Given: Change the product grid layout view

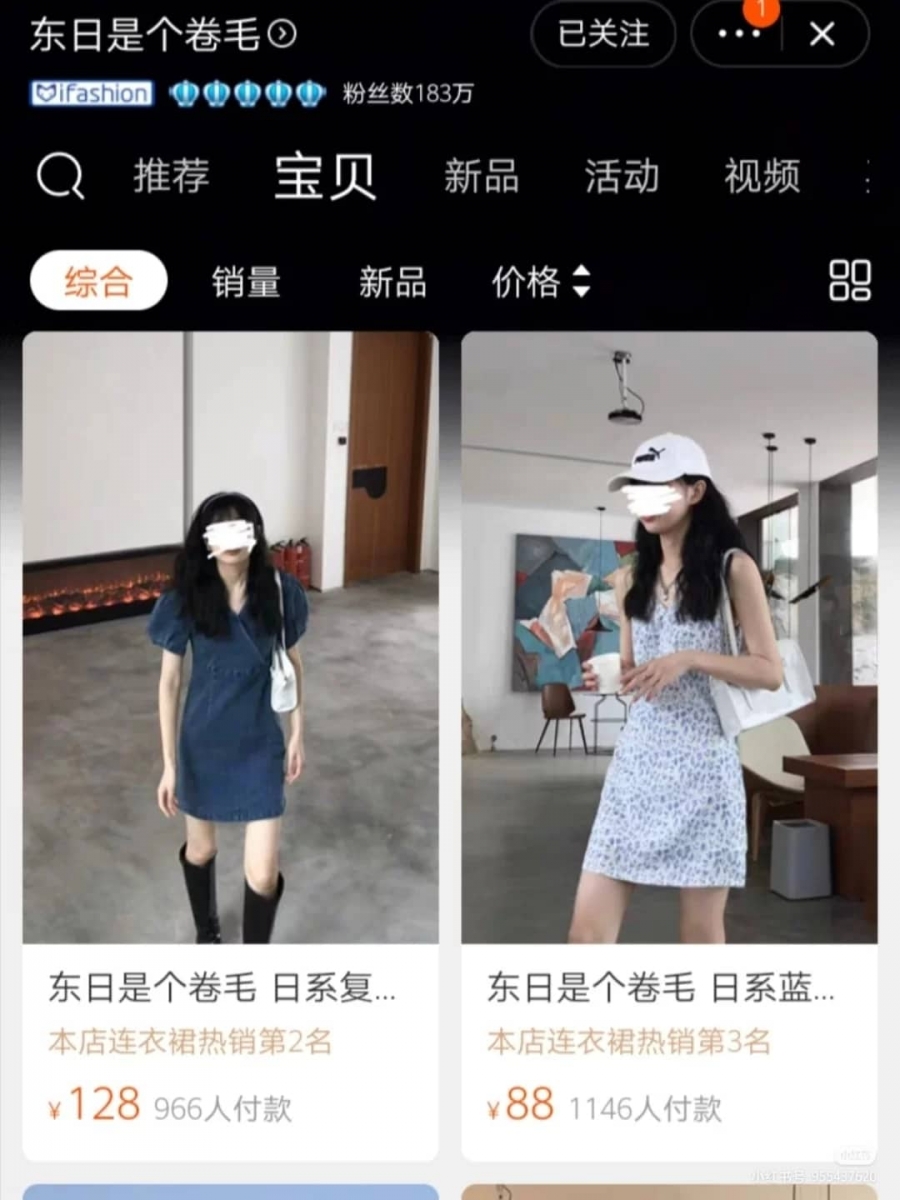Looking at the screenshot, I should tap(850, 281).
